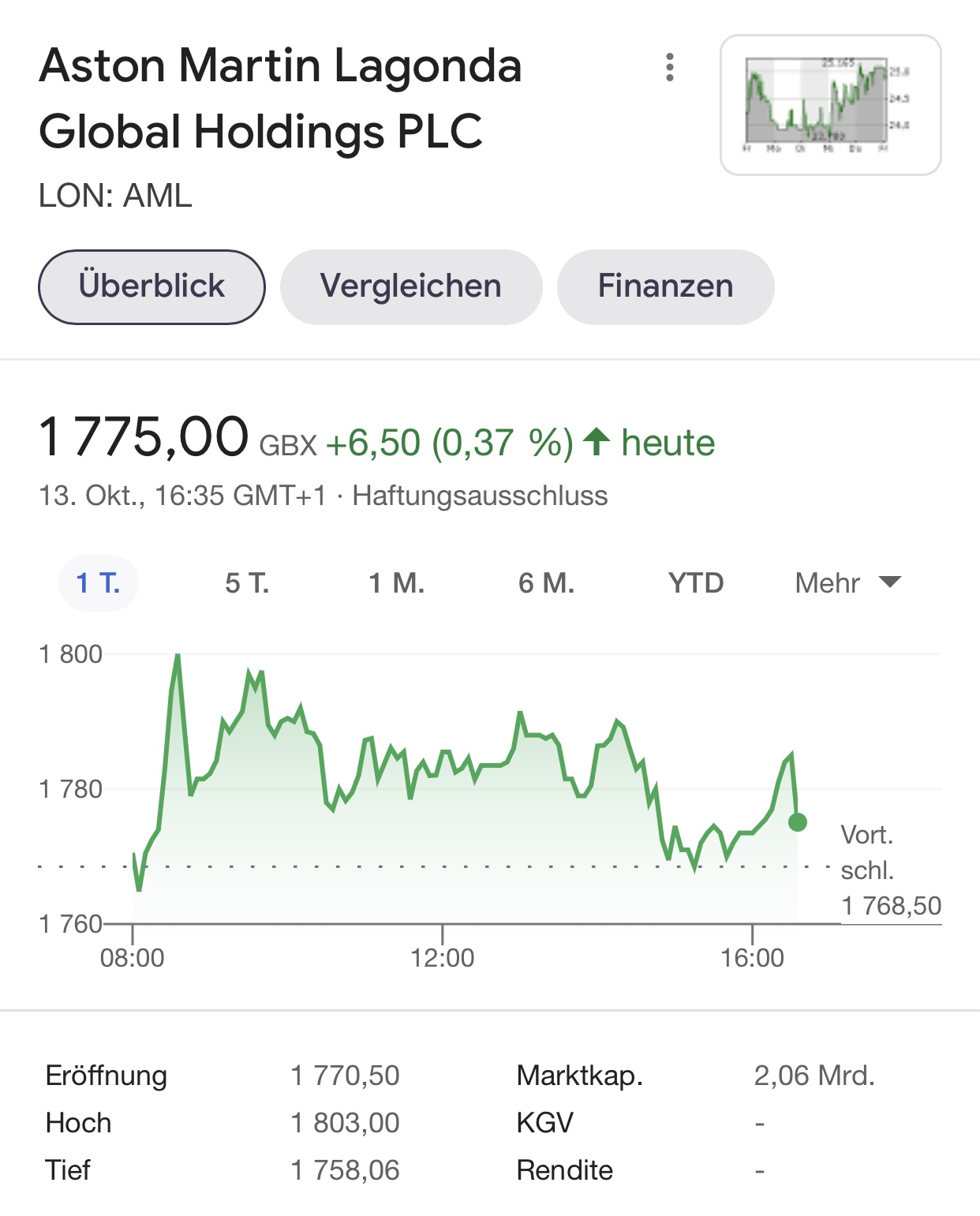Switch to the Vergleichen chip
This screenshot has height=1216, width=980.
click(410, 286)
